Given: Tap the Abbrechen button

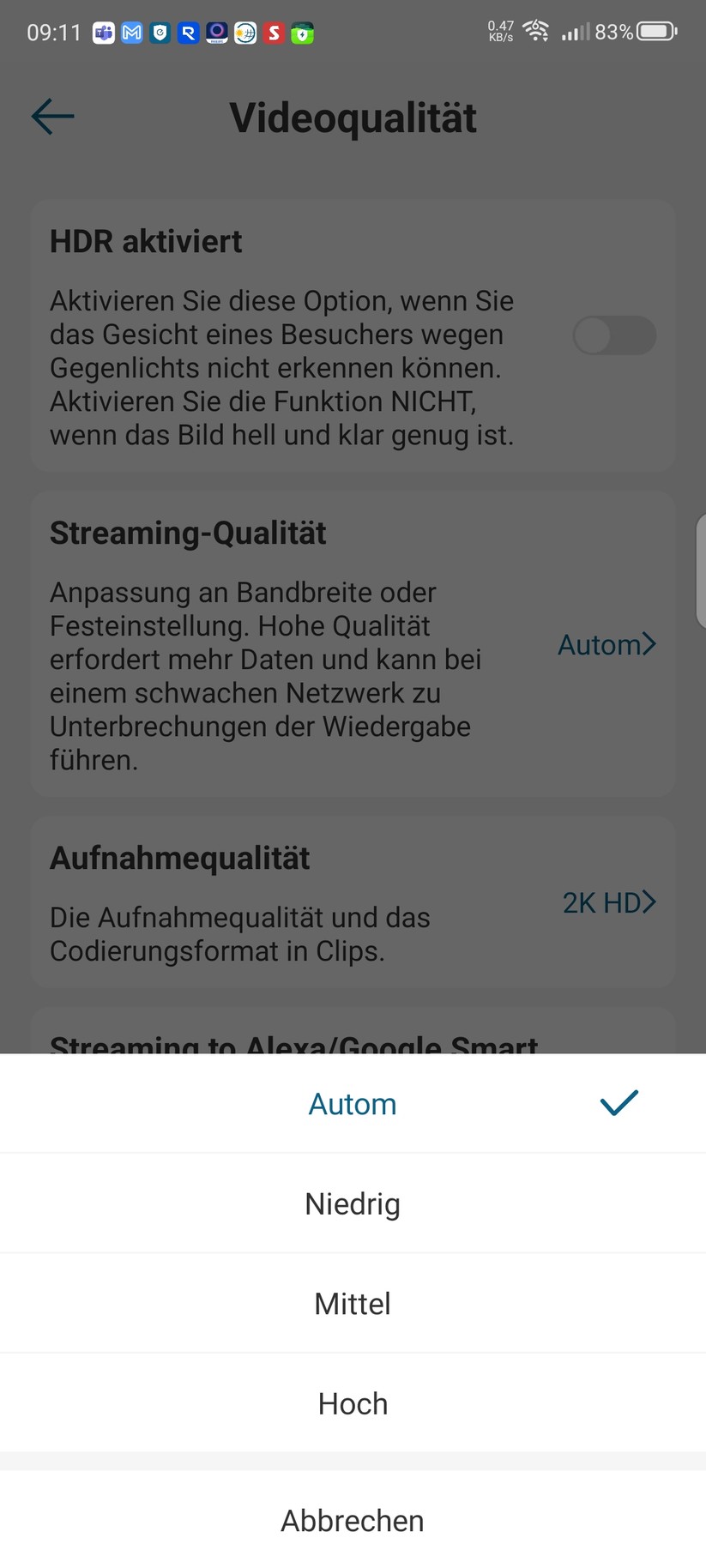Looking at the screenshot, I should [353, 1520].
